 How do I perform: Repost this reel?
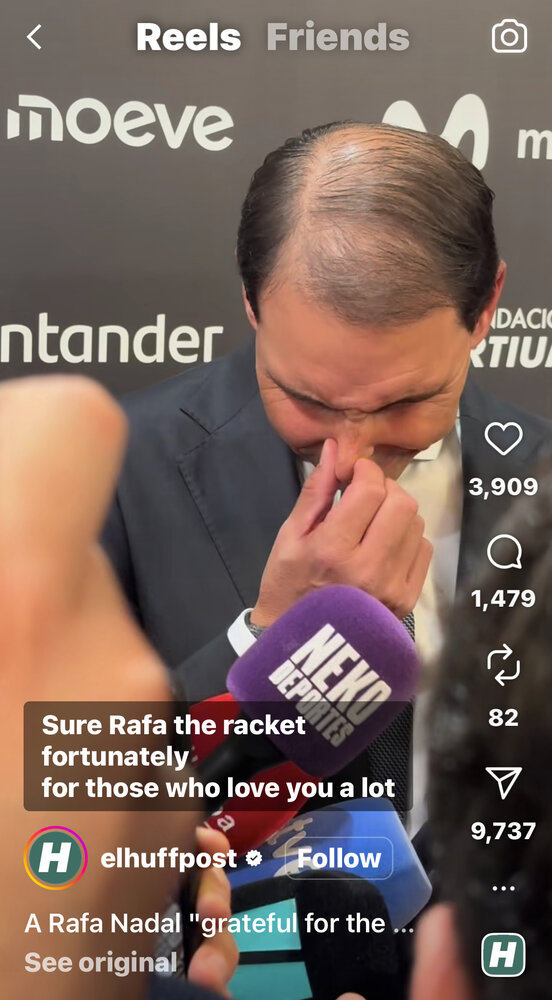tap(504, 665)
